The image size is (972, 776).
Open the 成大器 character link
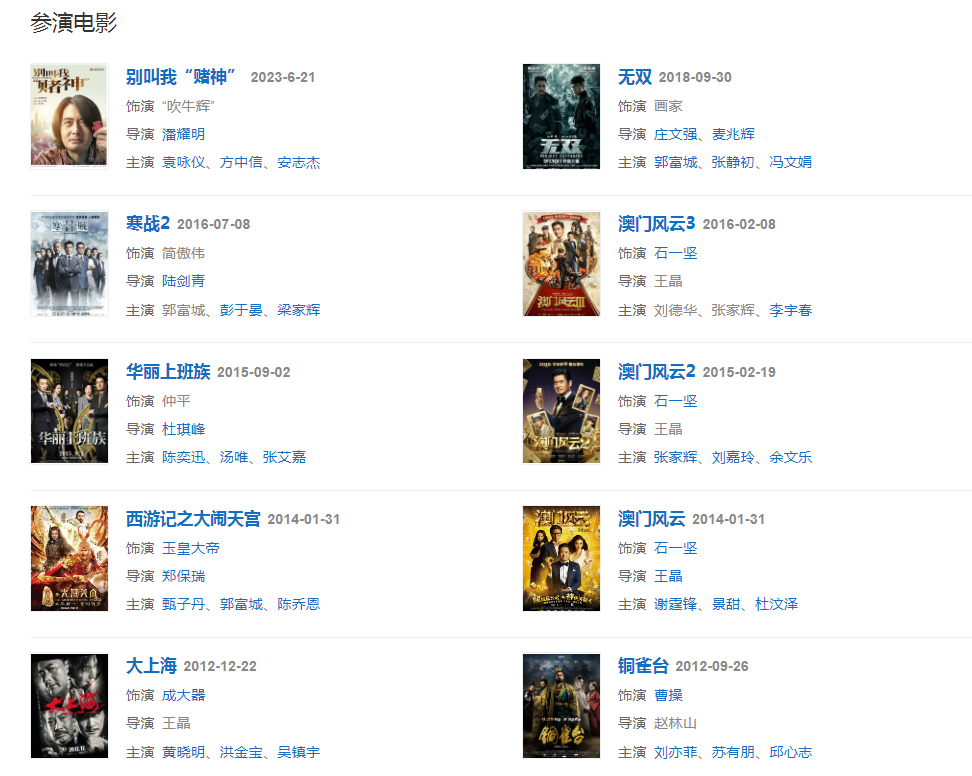[183, 695]
